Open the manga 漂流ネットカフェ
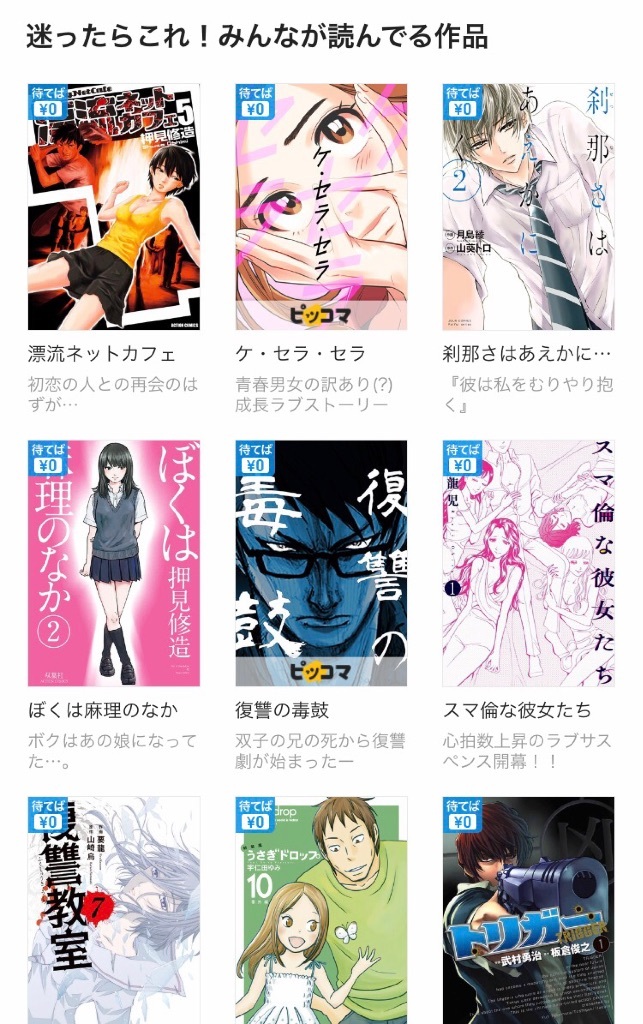Image resolution: width=643 pixels, height=1024 pixels. 114,207
